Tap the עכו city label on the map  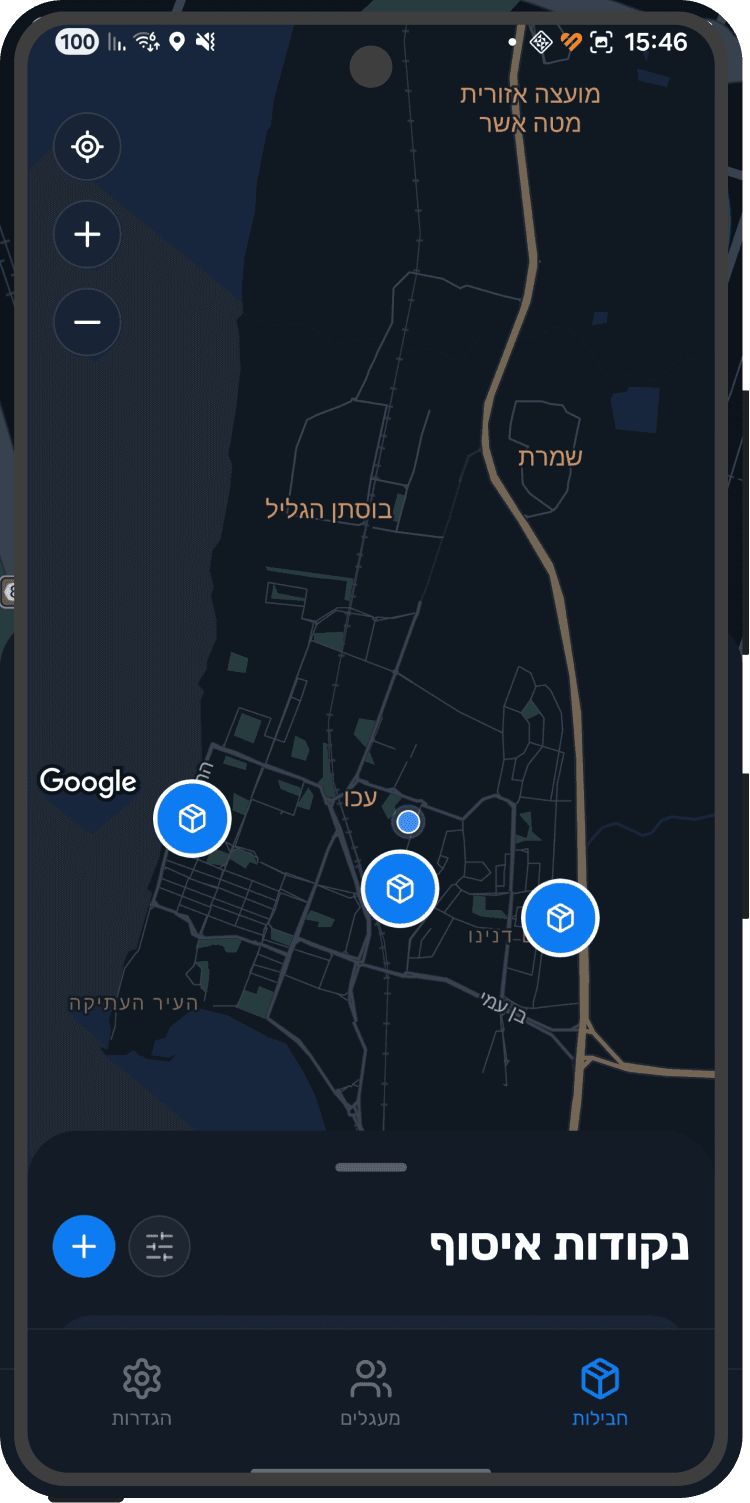tap(360, 800)
